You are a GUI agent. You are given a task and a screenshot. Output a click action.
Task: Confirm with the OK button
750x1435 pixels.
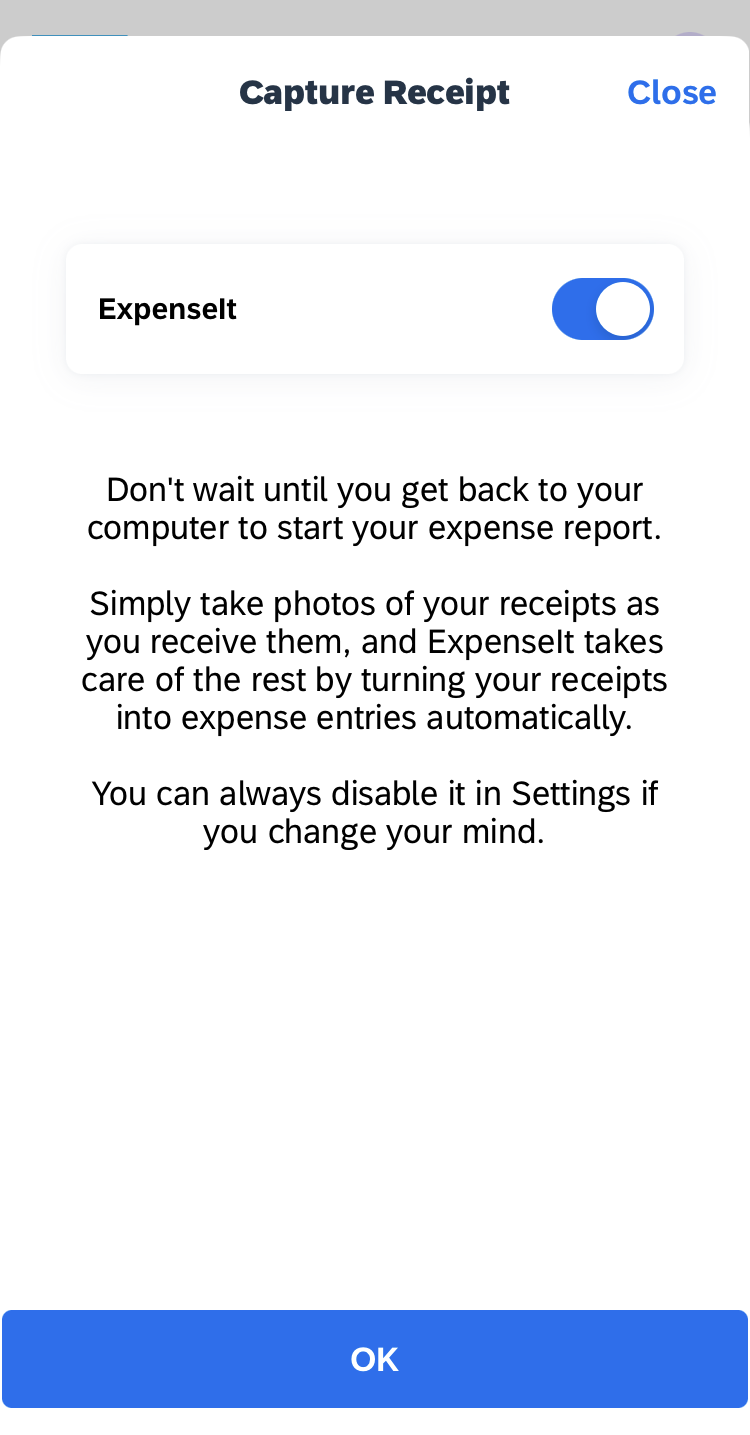(x=375, y=1359)
